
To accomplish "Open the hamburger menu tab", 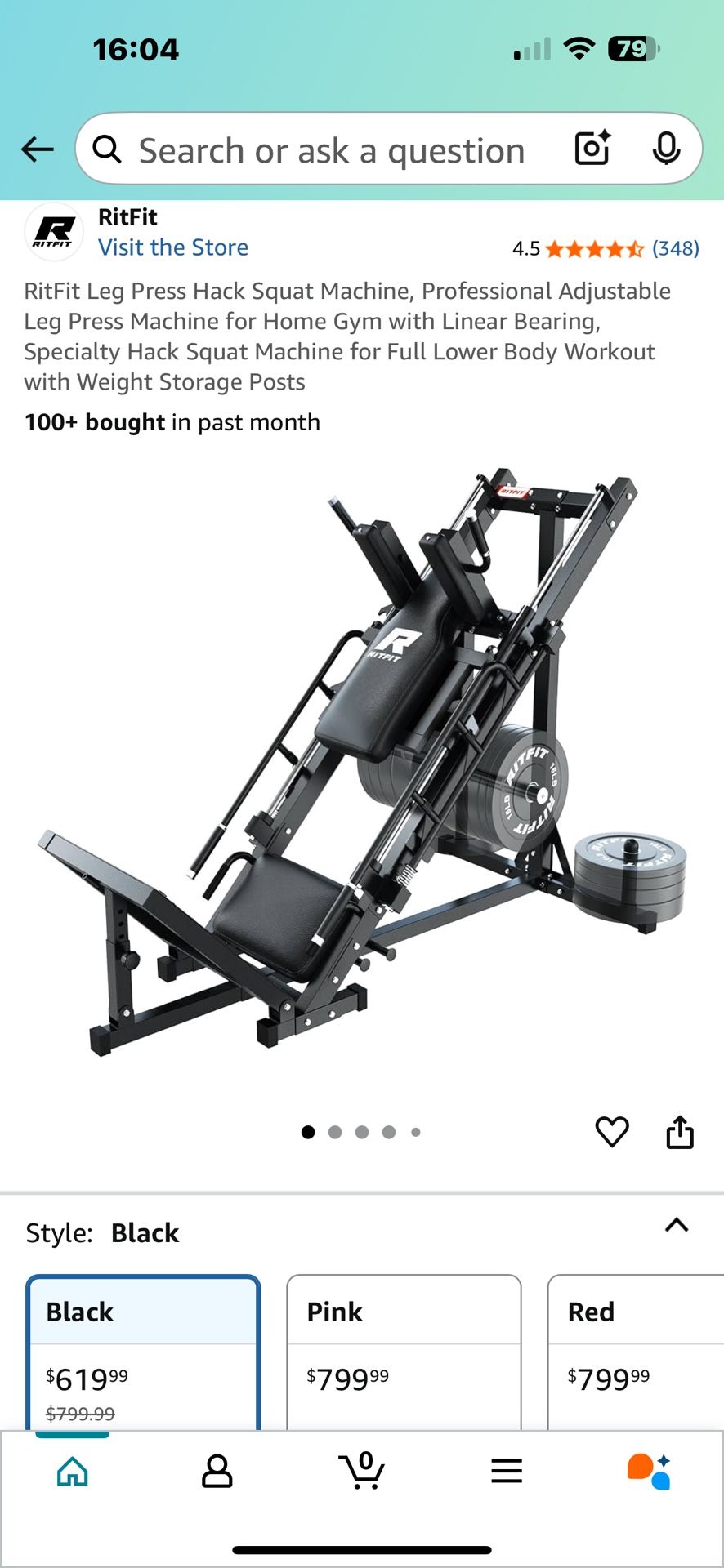I will [507, 1472].
